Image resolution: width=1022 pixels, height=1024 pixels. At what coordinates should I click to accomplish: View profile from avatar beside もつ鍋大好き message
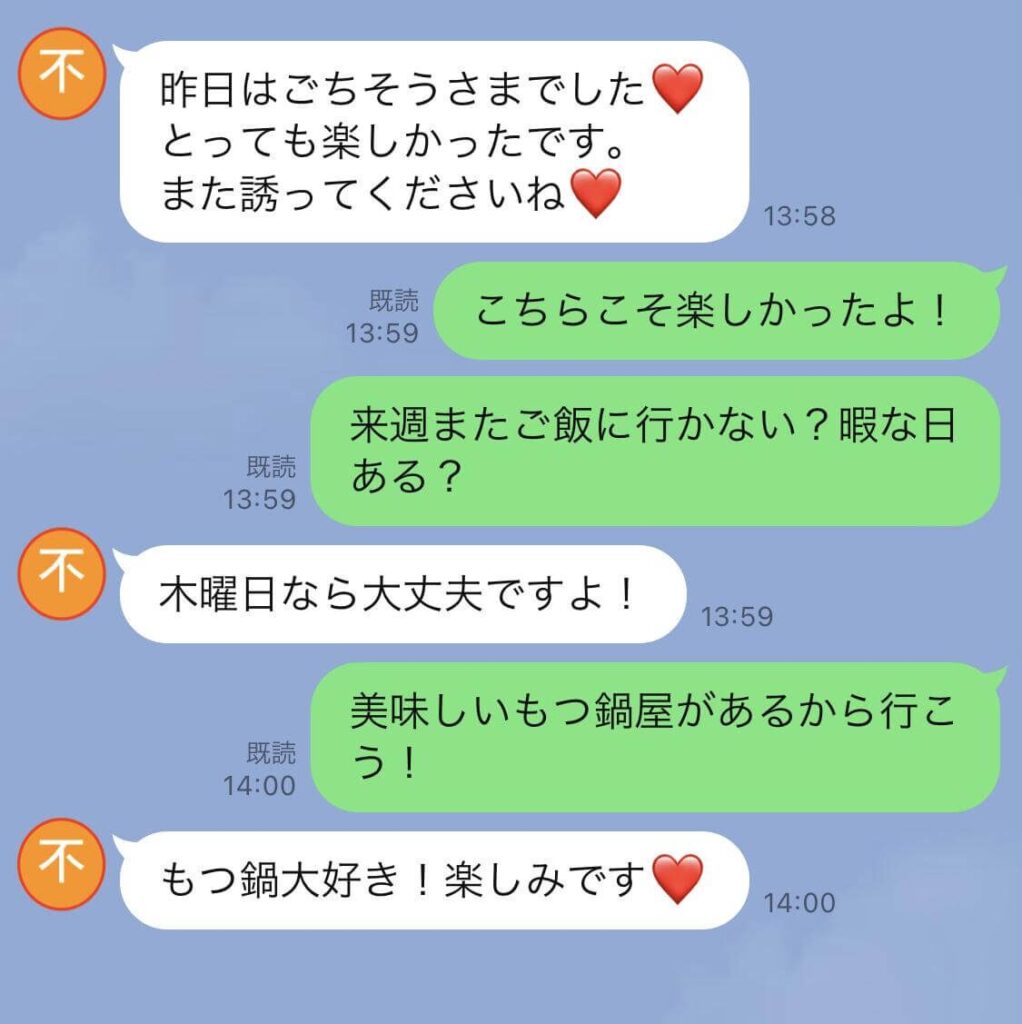click(62, 862)
